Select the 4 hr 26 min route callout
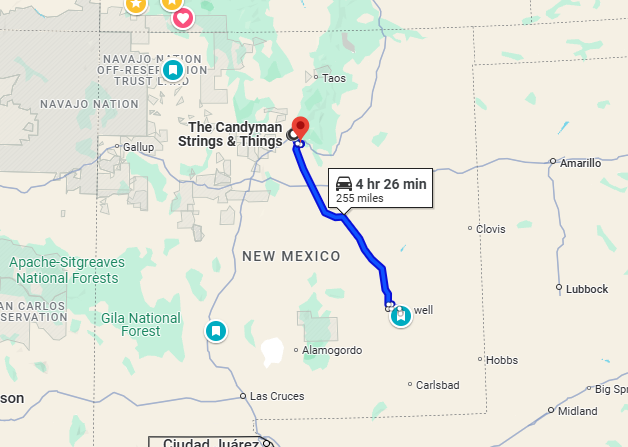 pyautogui.click(x=381, y=188)
